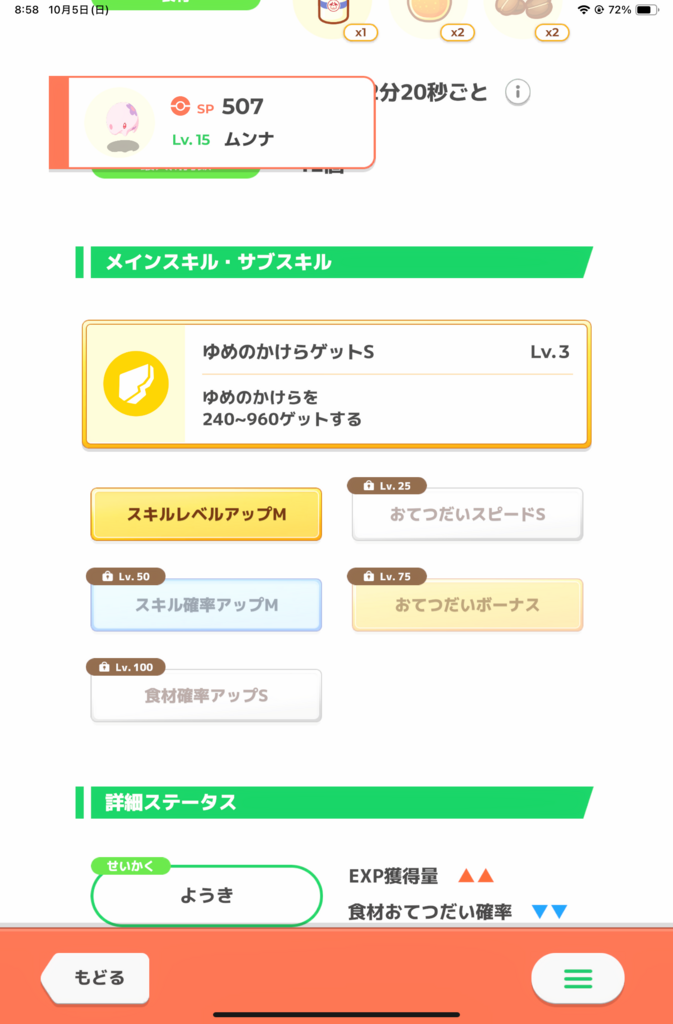Tap the ようき nature button
673x1024 pixels.
coord(206,895)
